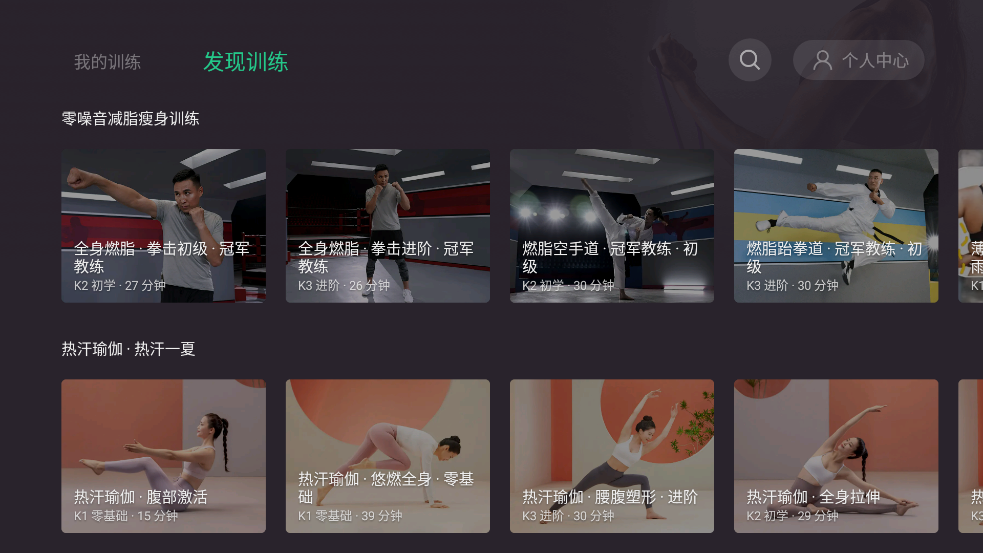Open 个人中心 personal center
The width and height of the screenshot is (983, 553).
pyautogui.click(x=858, y=60)
